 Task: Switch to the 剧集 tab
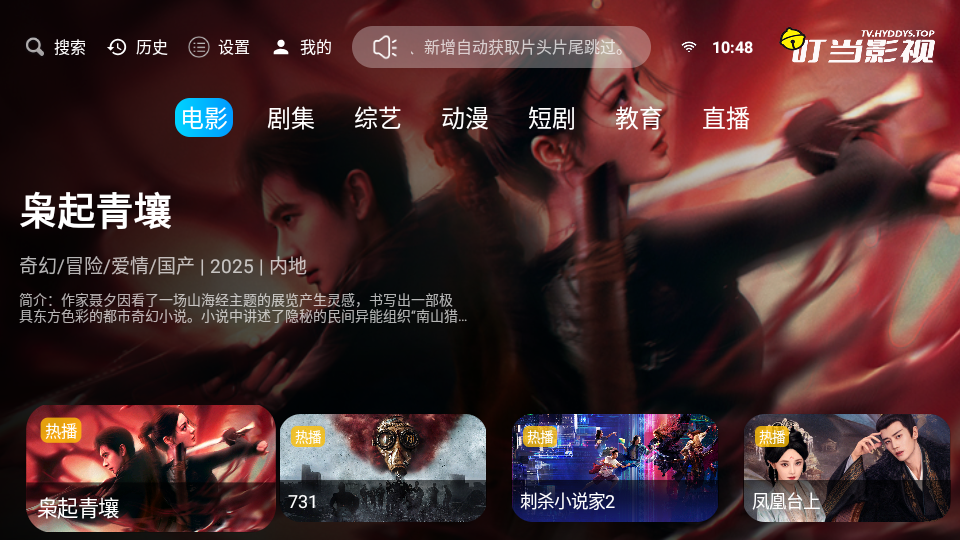pyautogui.click(x=291, y=118)
